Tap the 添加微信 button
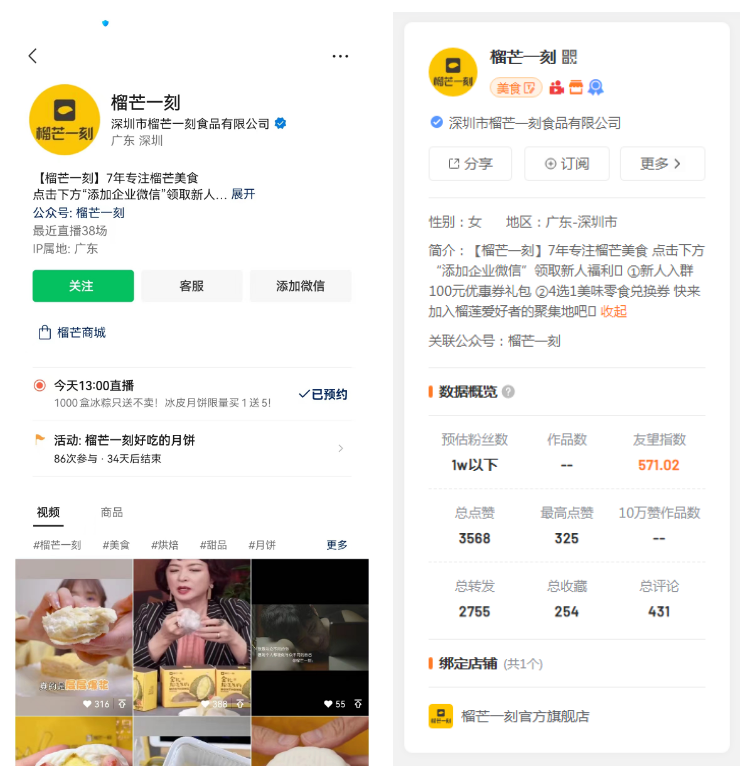Viewport: 745px width, 770px height. point(300,286)
